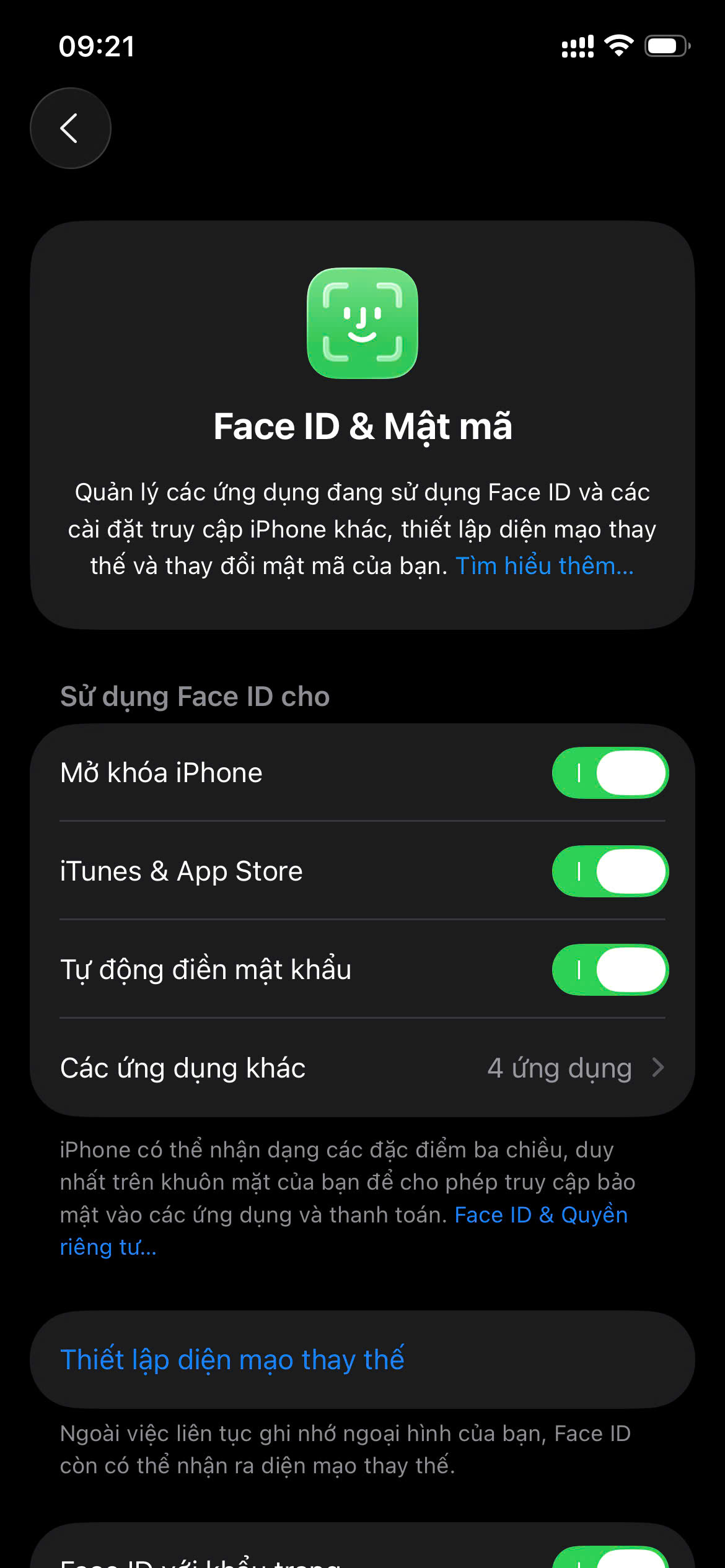725x1568 pixels.
Task: Toggle Mở khóa iPhone switch off
Action: coord(610,773)
